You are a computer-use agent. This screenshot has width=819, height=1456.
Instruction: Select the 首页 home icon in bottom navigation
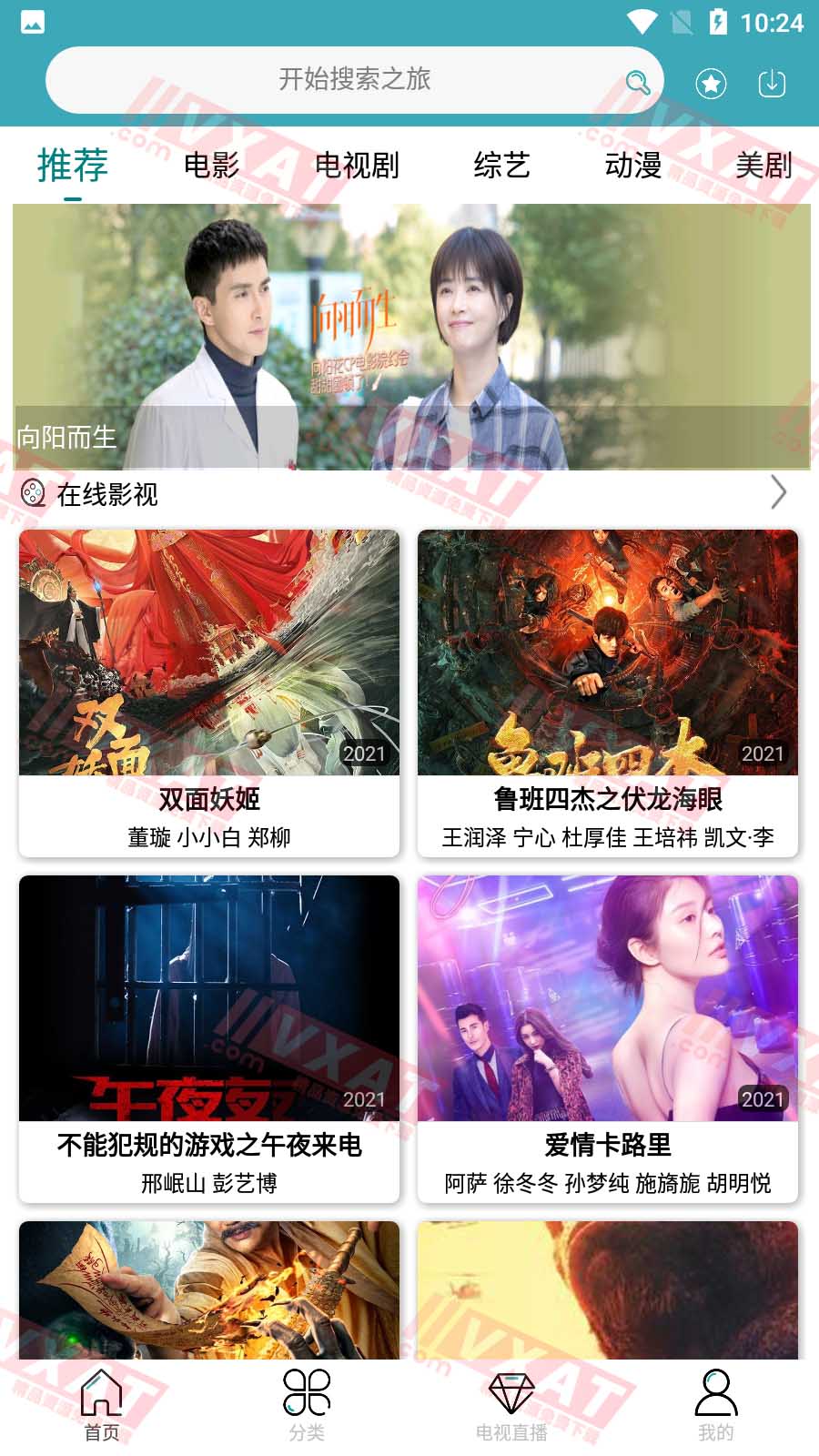coord(102,1390)
